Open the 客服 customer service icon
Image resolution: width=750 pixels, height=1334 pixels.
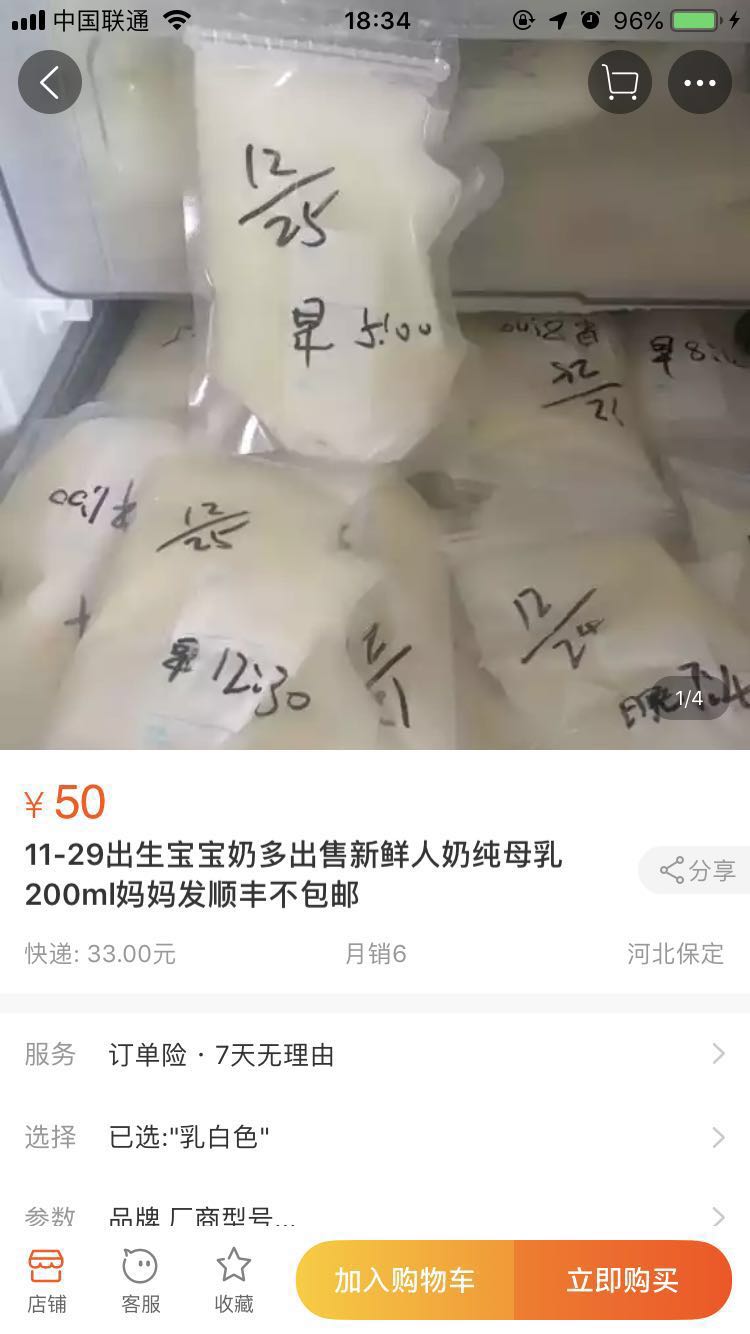pos(139,1278)
